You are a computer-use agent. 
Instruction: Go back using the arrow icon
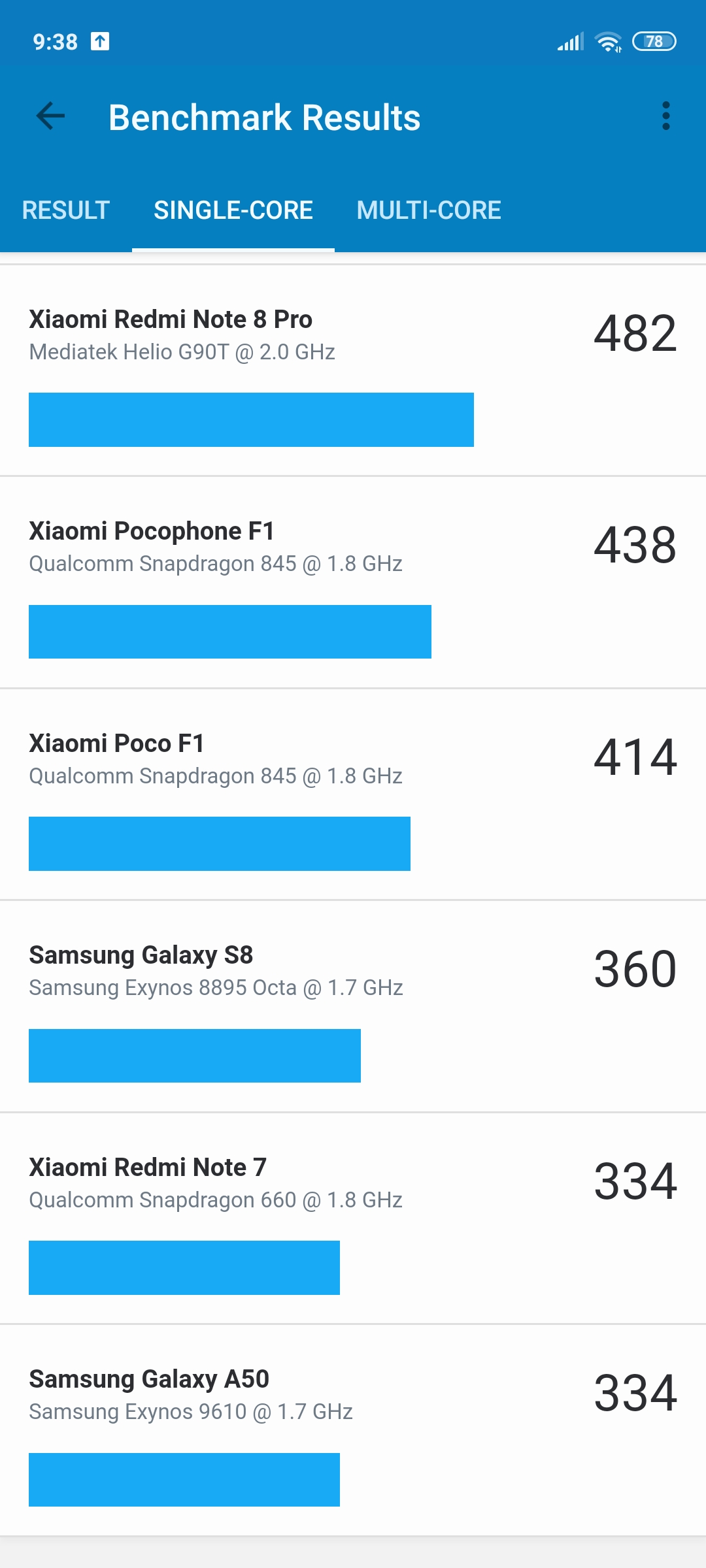pos(50,117)
